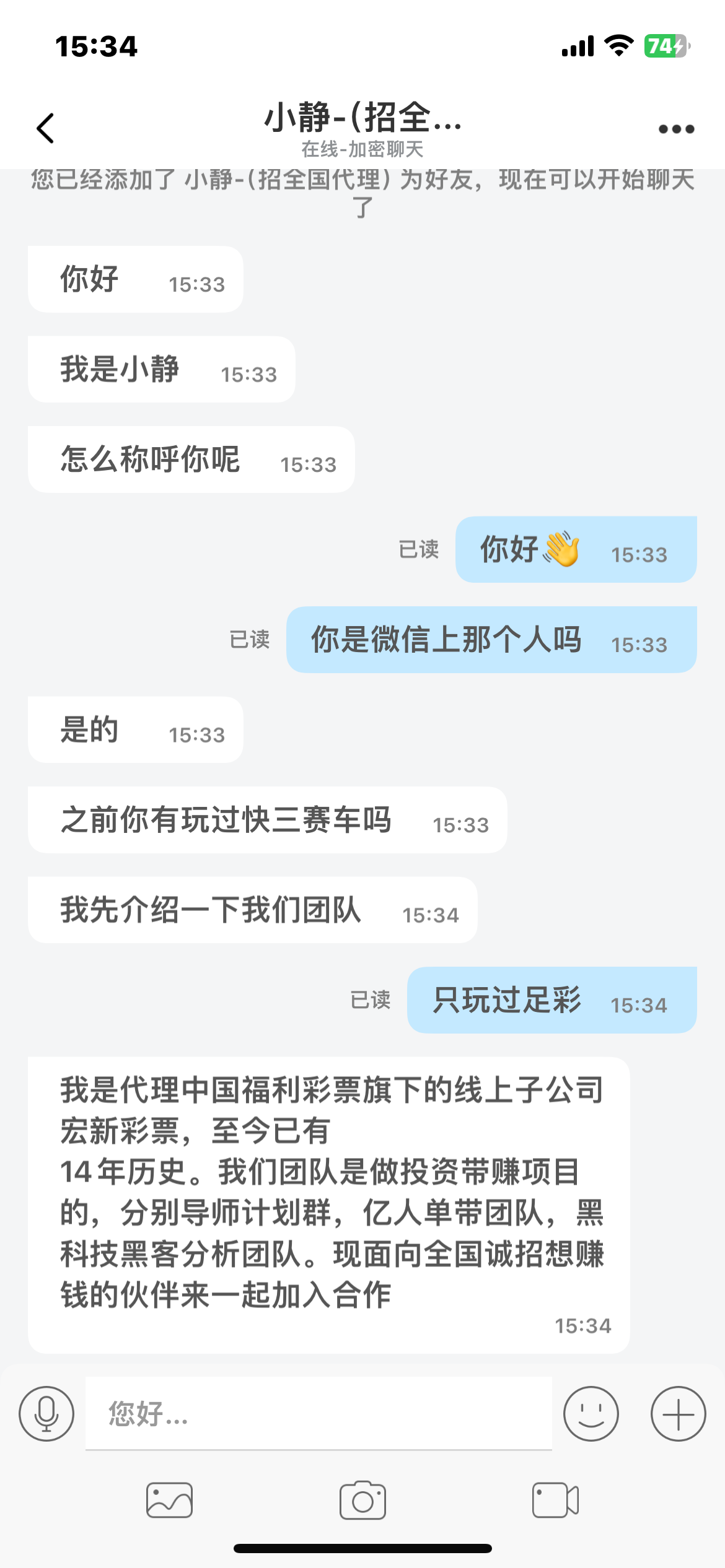
Task: Focus the message text input field
Action: point(319,1414)
